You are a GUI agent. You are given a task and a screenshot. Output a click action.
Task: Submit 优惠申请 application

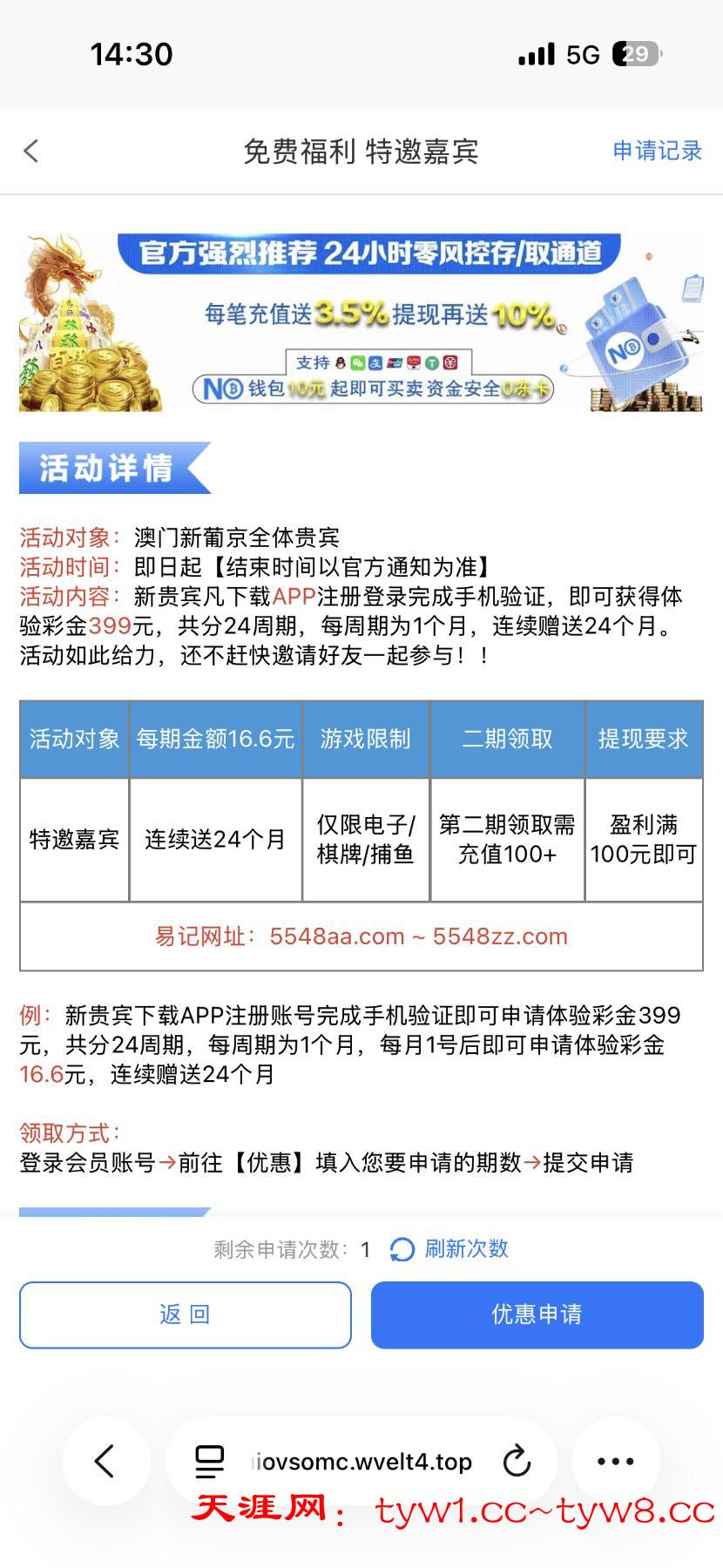537,1315
